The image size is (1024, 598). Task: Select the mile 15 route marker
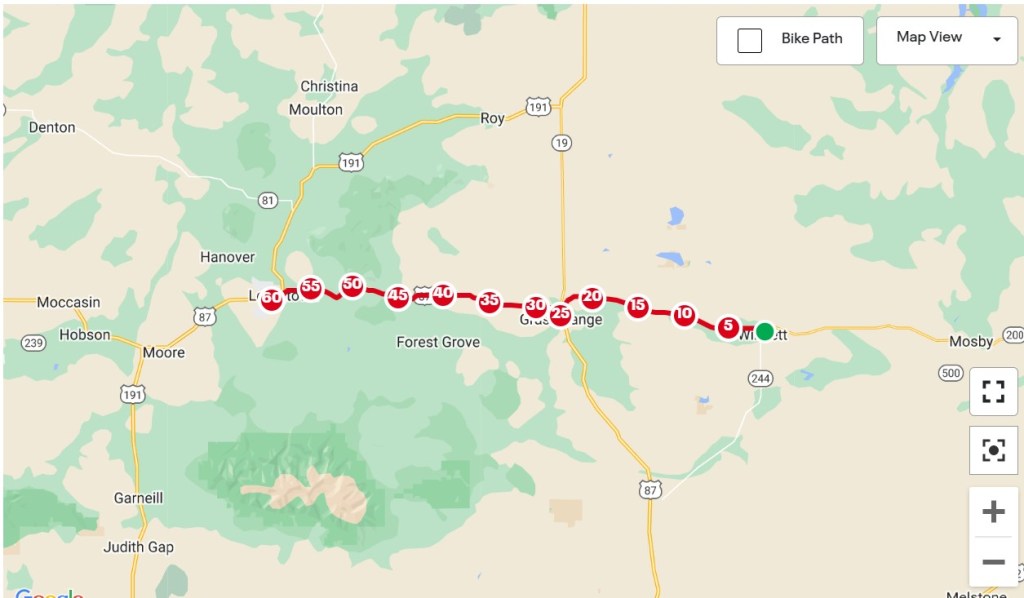click(638, 307)
